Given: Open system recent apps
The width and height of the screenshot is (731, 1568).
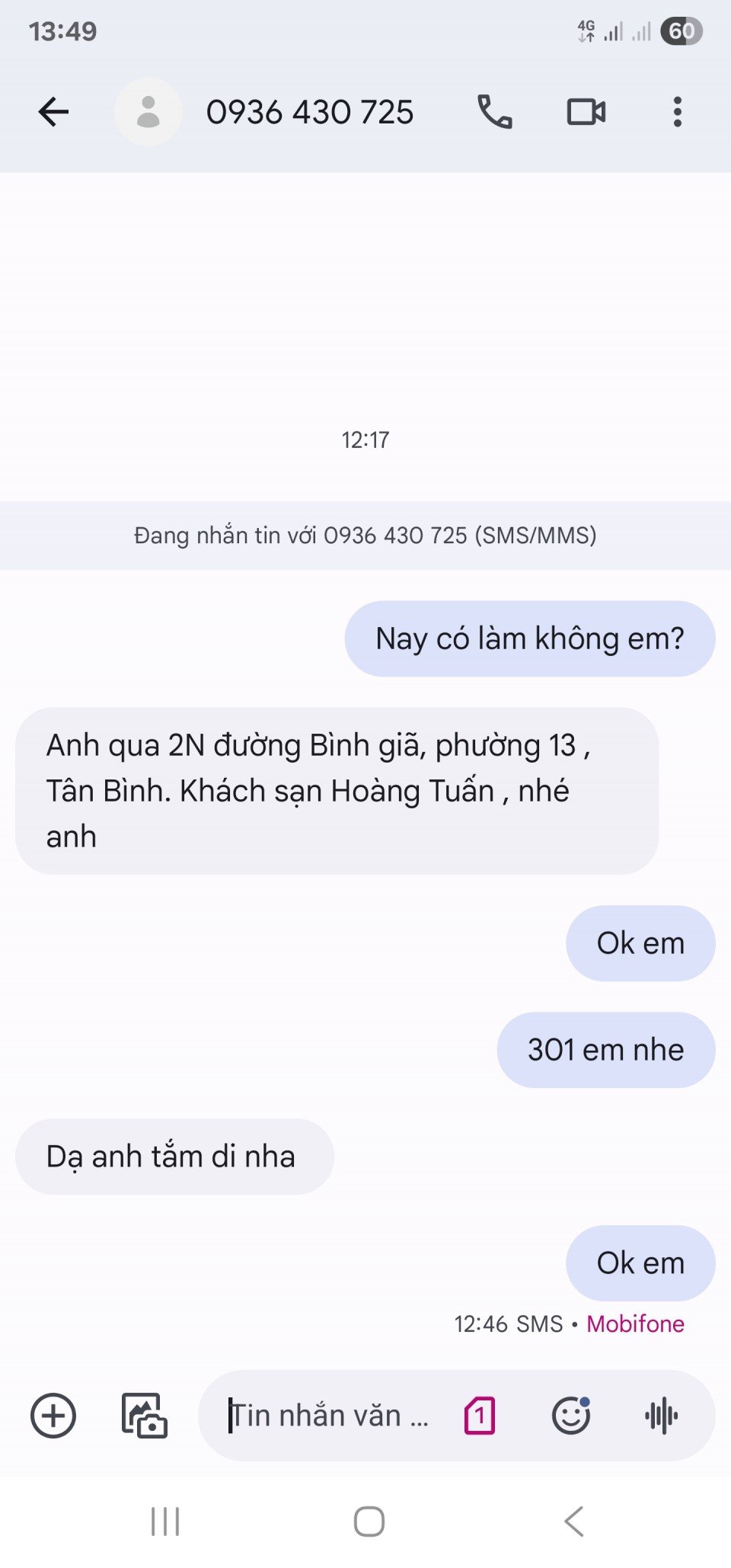Looking at the screenshot, I should click(165, 1522).
